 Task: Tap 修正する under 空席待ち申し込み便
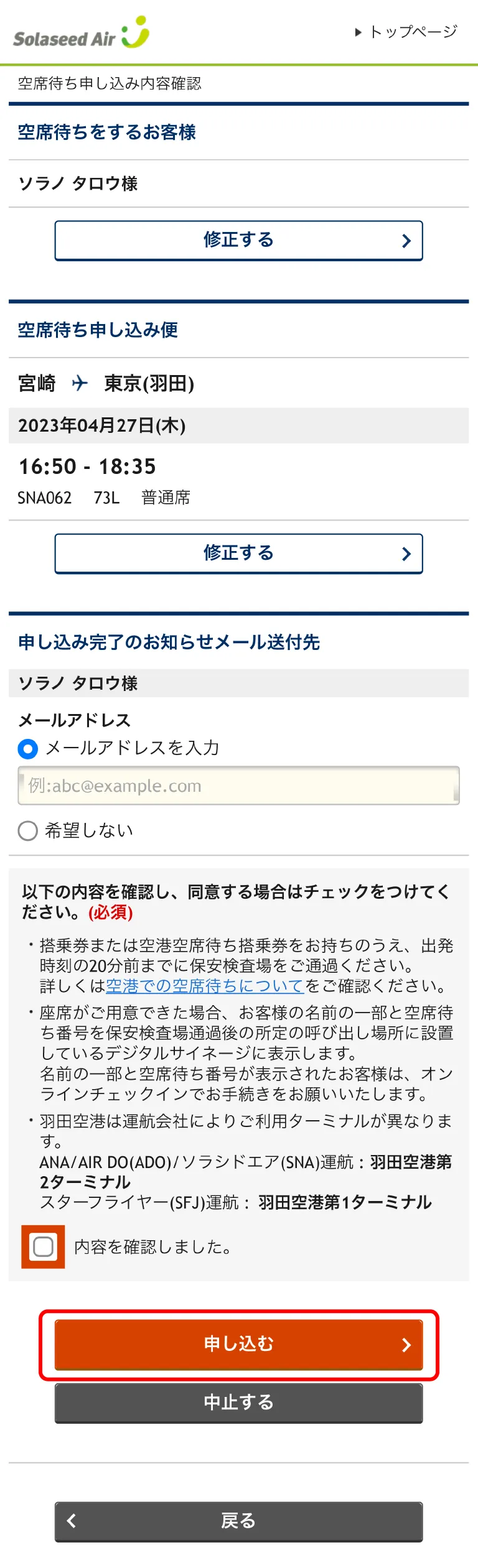click(238, 553)
